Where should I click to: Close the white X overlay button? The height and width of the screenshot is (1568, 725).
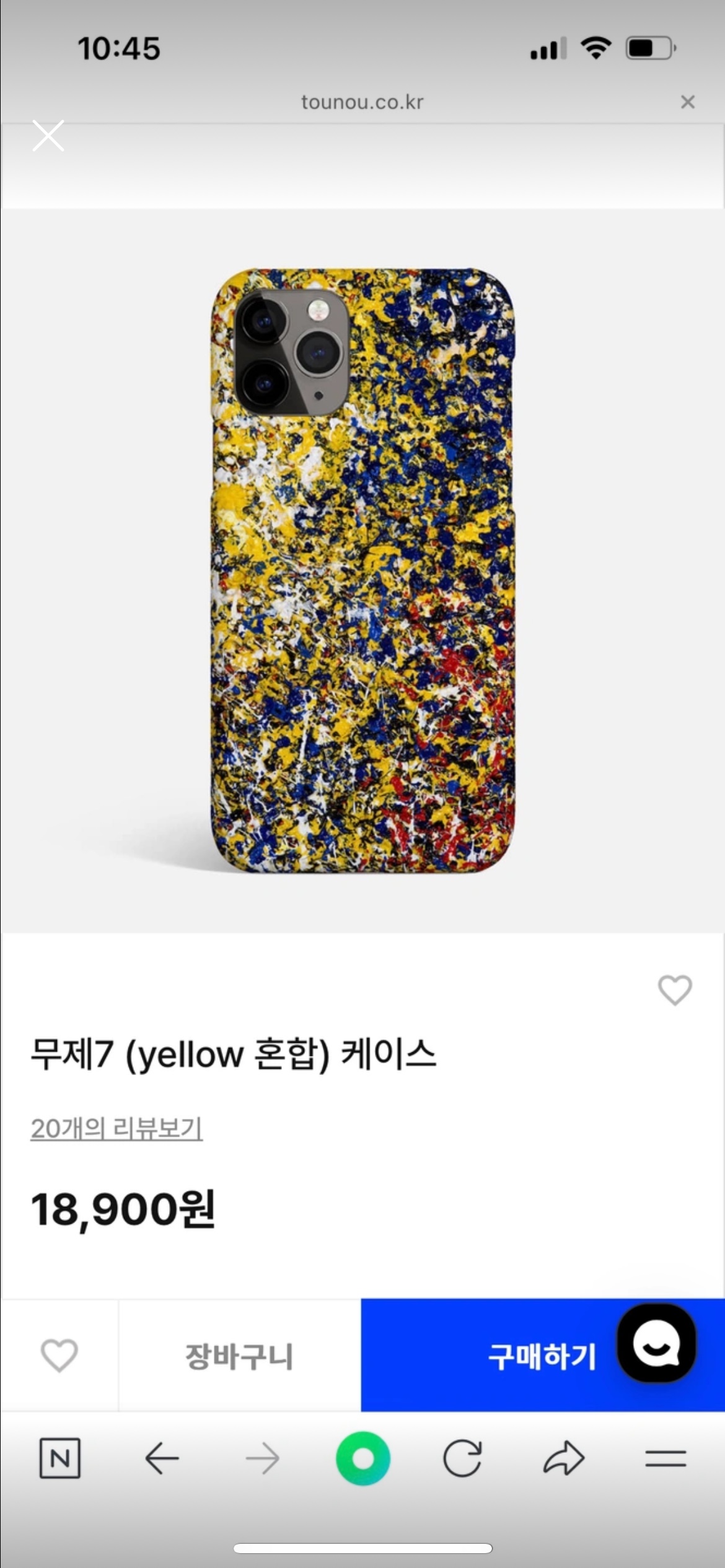pyautogui.click(x=48, y=136)
